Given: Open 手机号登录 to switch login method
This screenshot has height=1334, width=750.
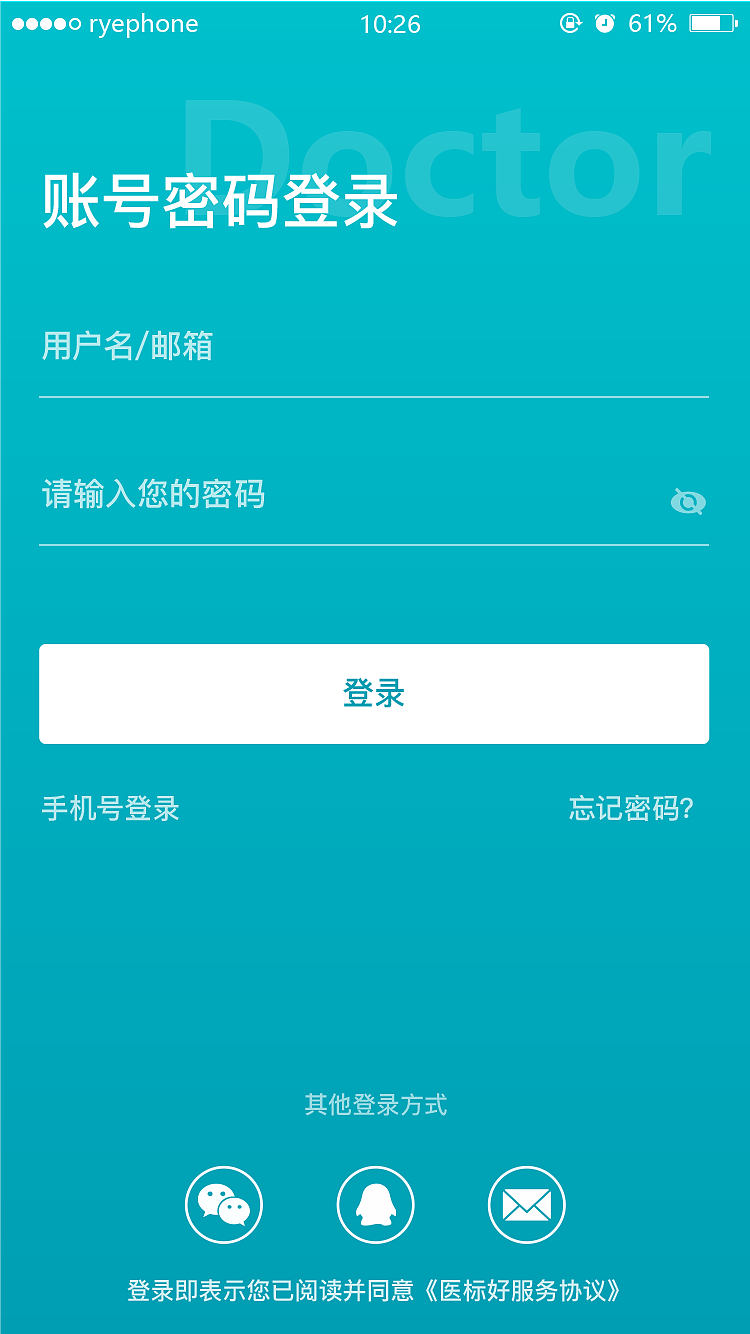Looking at the screenshot, I should click(110, 810).
